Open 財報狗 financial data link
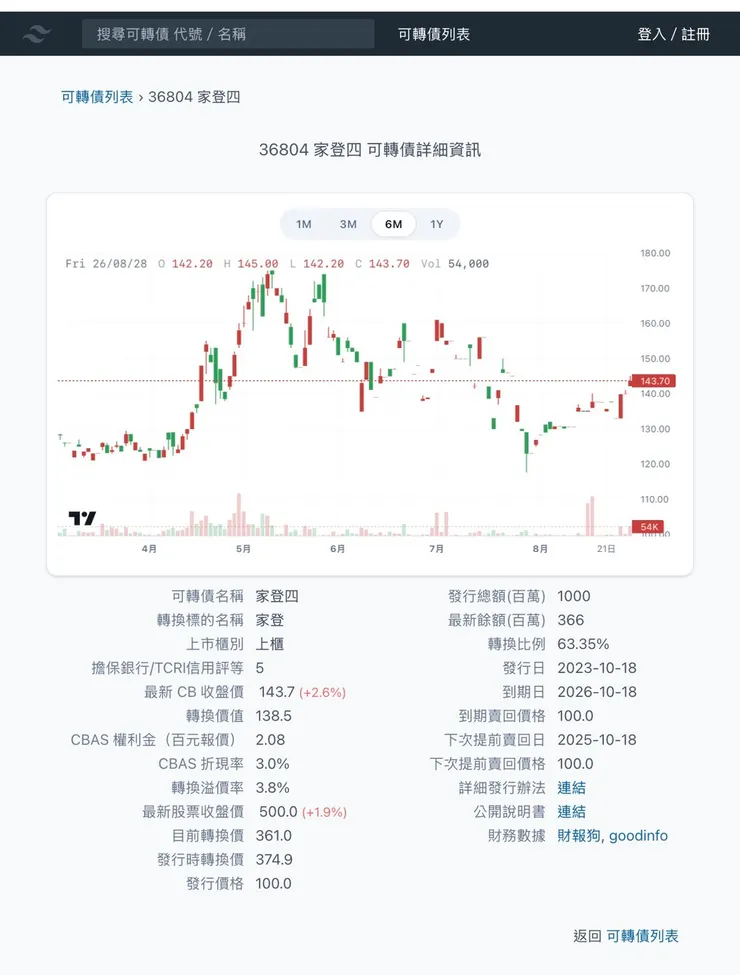Screen dimensions: 740x975 click(x=578, y=836)
